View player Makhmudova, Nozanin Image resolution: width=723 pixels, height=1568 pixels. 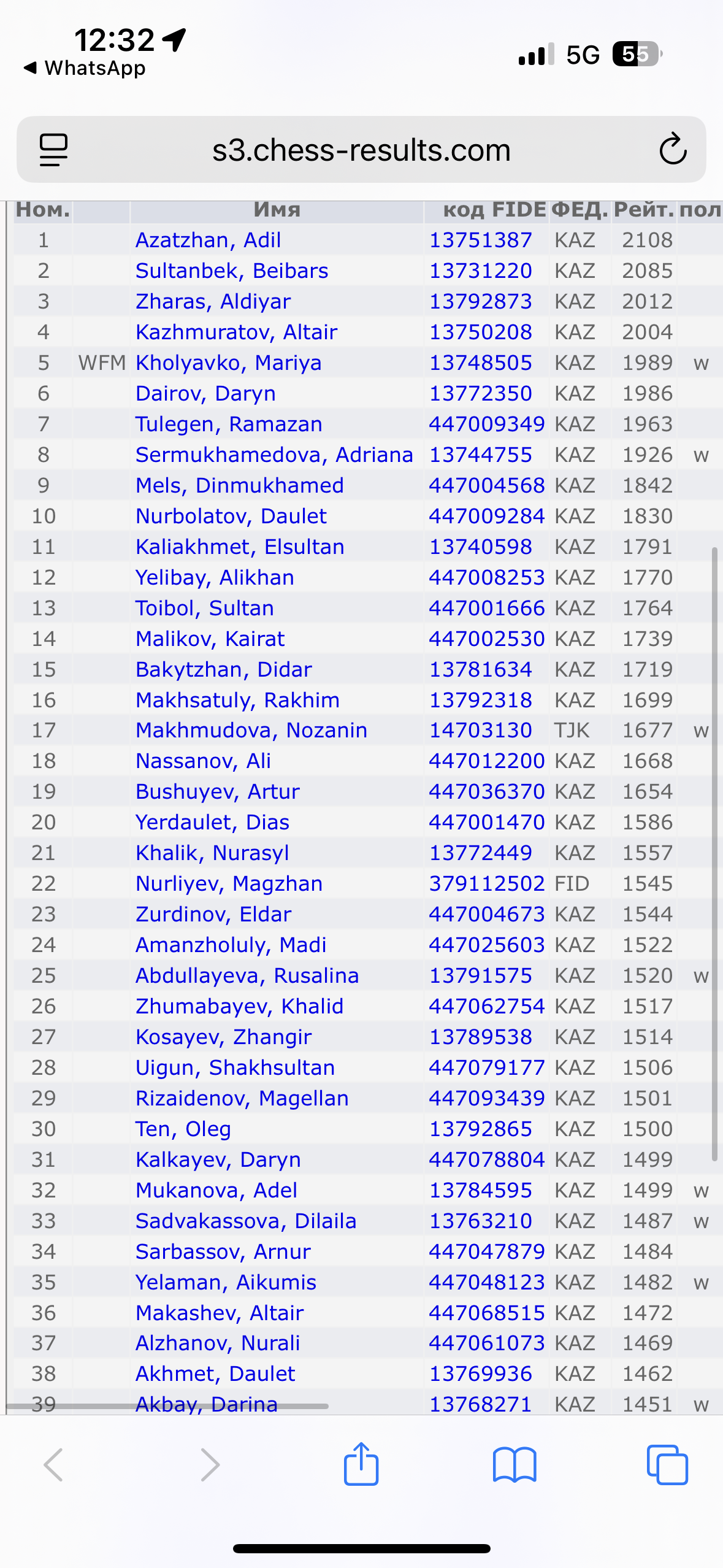tap(251, 730)
